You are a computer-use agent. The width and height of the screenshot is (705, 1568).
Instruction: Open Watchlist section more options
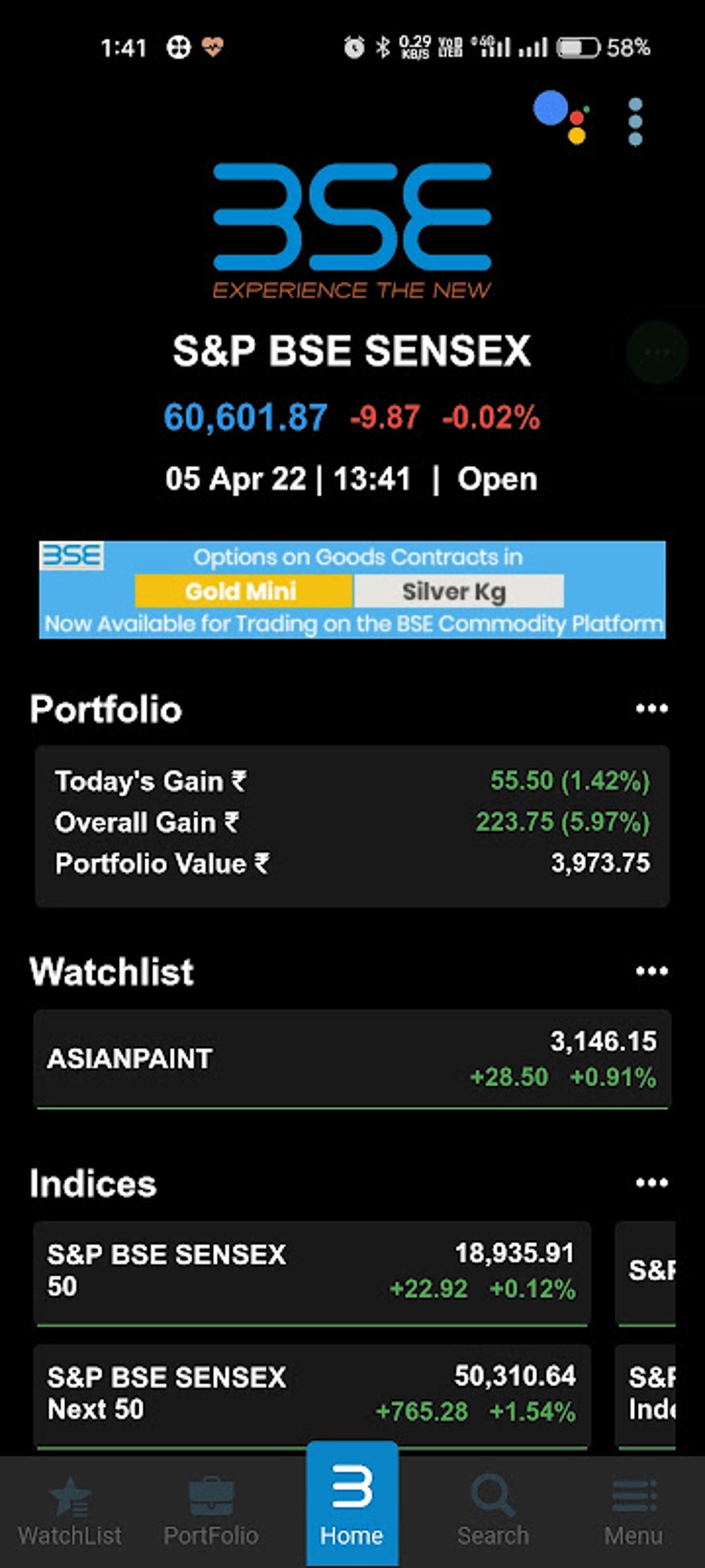(x=651, y=971)
